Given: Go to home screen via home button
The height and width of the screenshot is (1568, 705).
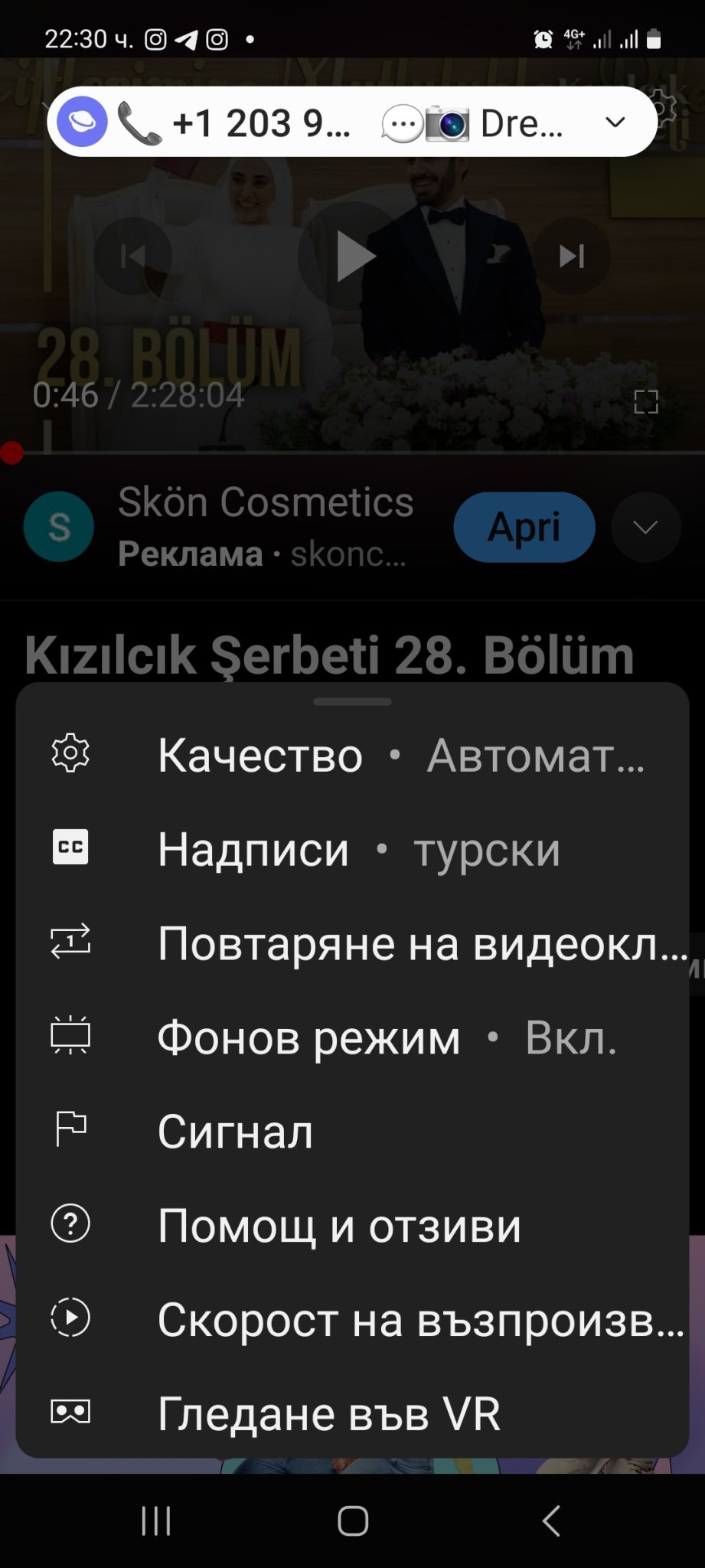Looking at the screenshot, I should (x=353, y=1521).
